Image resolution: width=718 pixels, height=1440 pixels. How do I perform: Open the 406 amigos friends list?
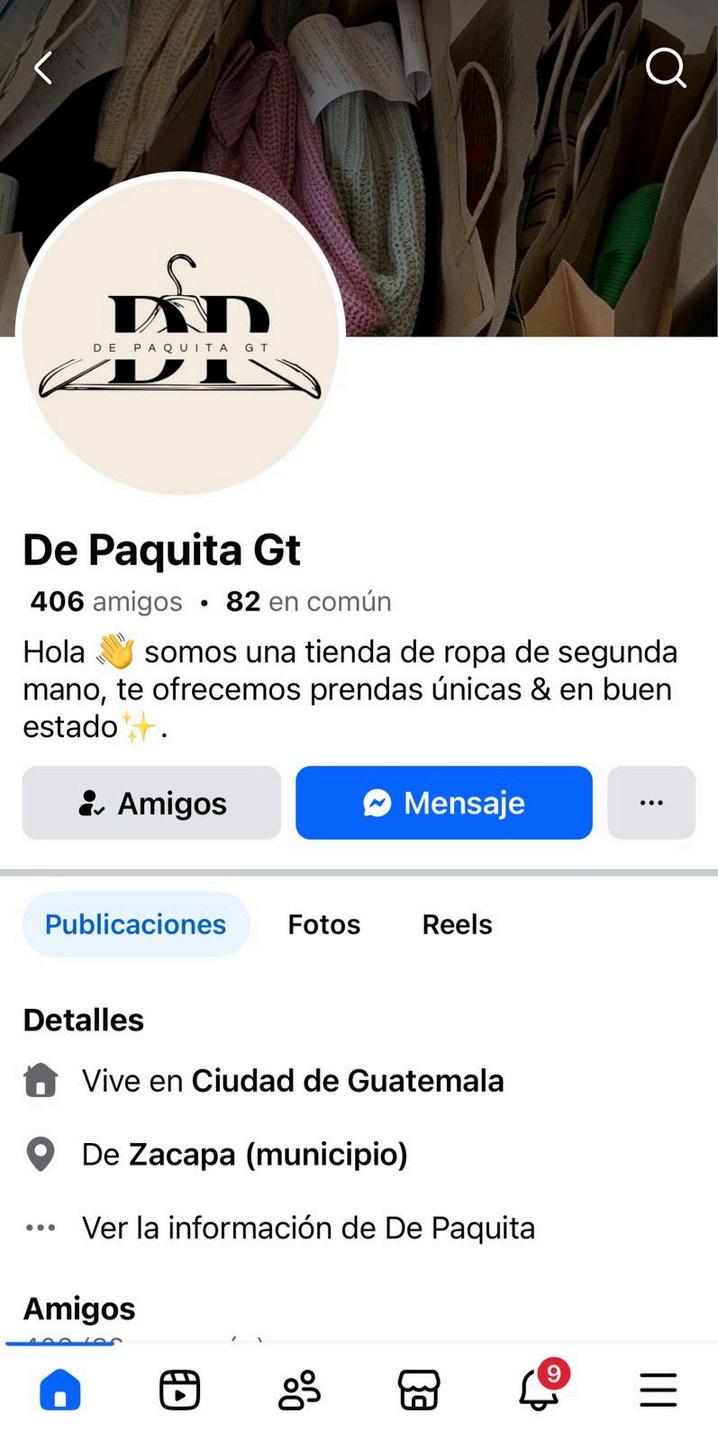coord(106,601)
